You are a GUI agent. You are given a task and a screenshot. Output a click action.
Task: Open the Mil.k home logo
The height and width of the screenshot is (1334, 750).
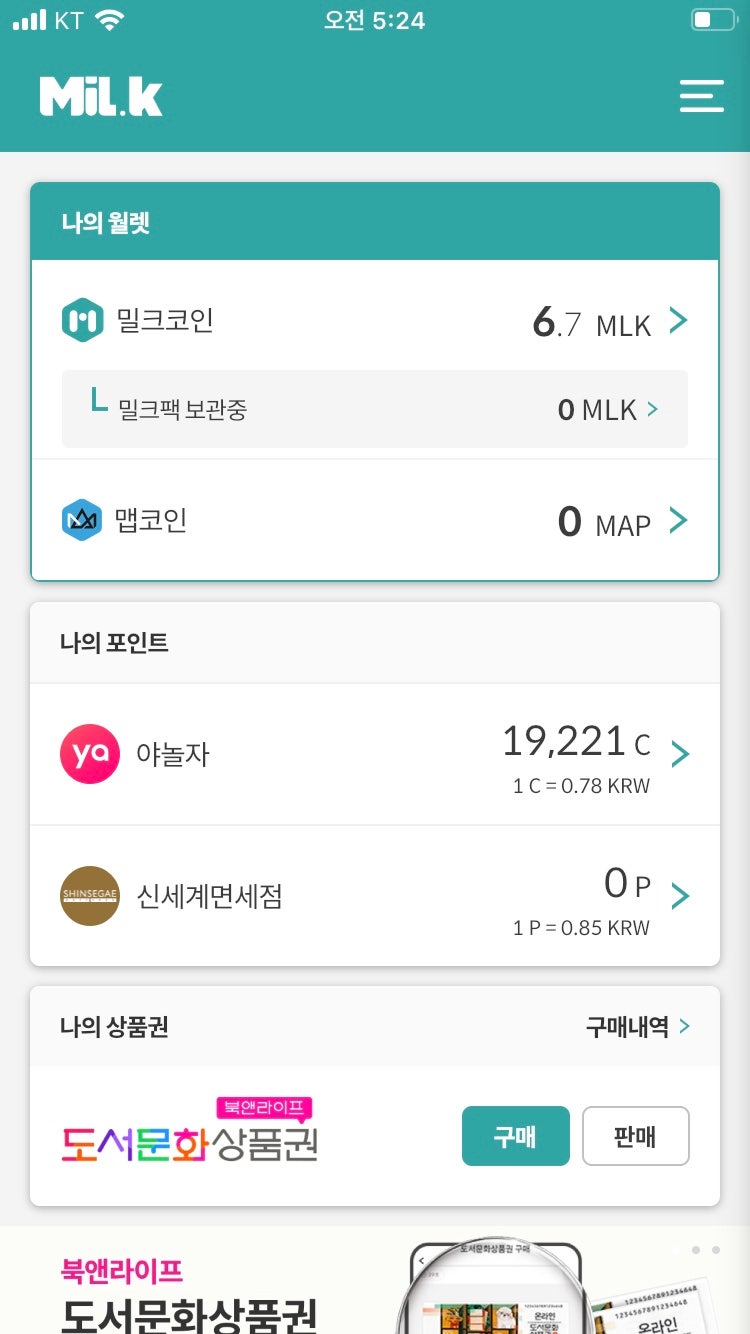[x=101, y=97]
